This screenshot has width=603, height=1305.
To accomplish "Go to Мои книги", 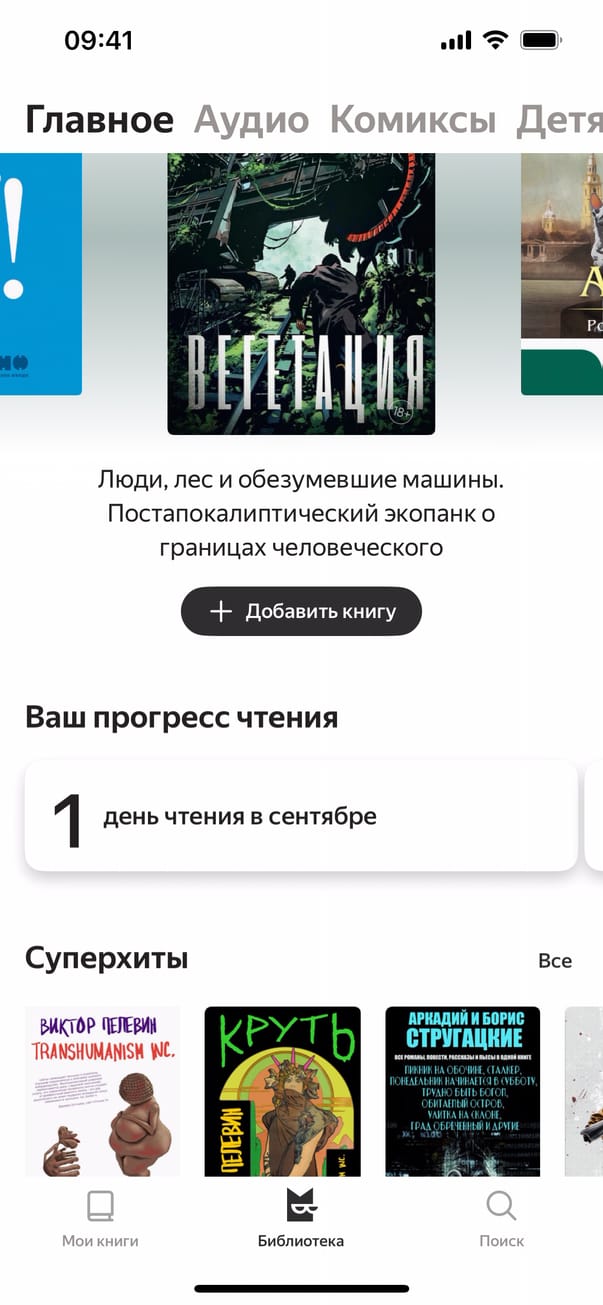I will [100, 1220].
